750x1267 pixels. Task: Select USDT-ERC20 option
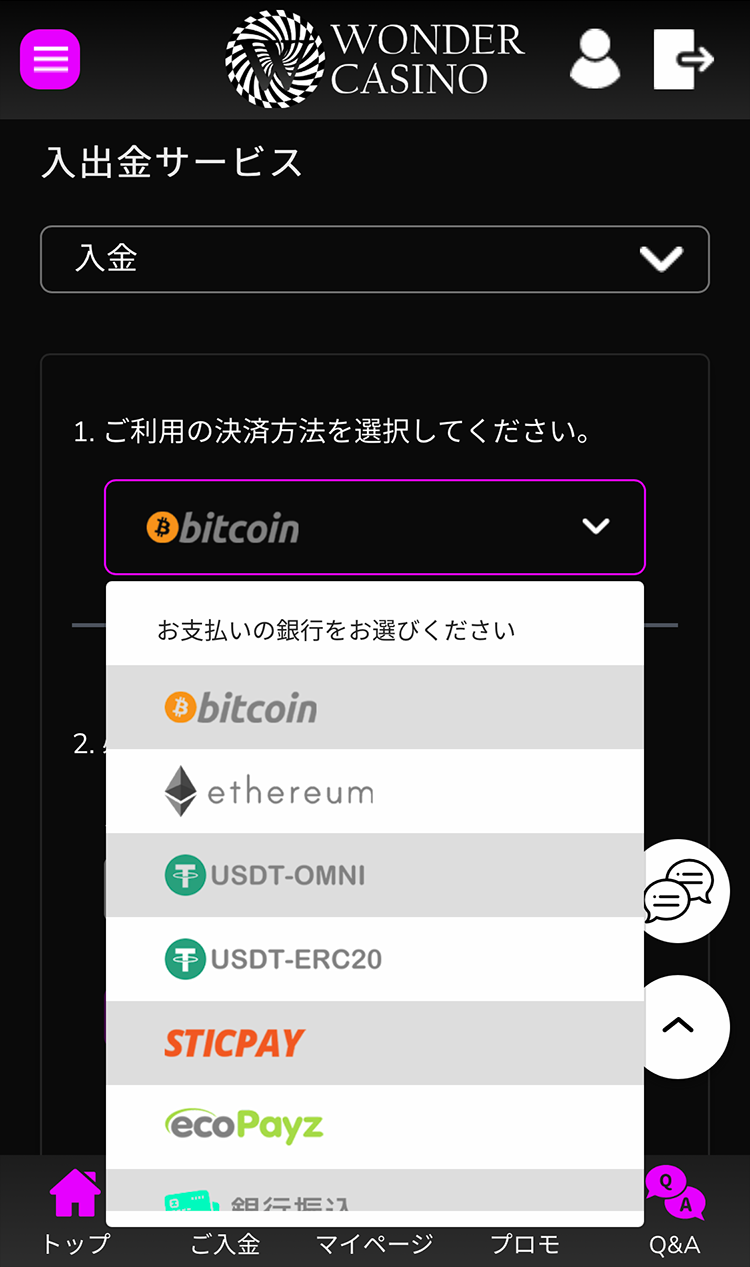[x=375, y=960]
